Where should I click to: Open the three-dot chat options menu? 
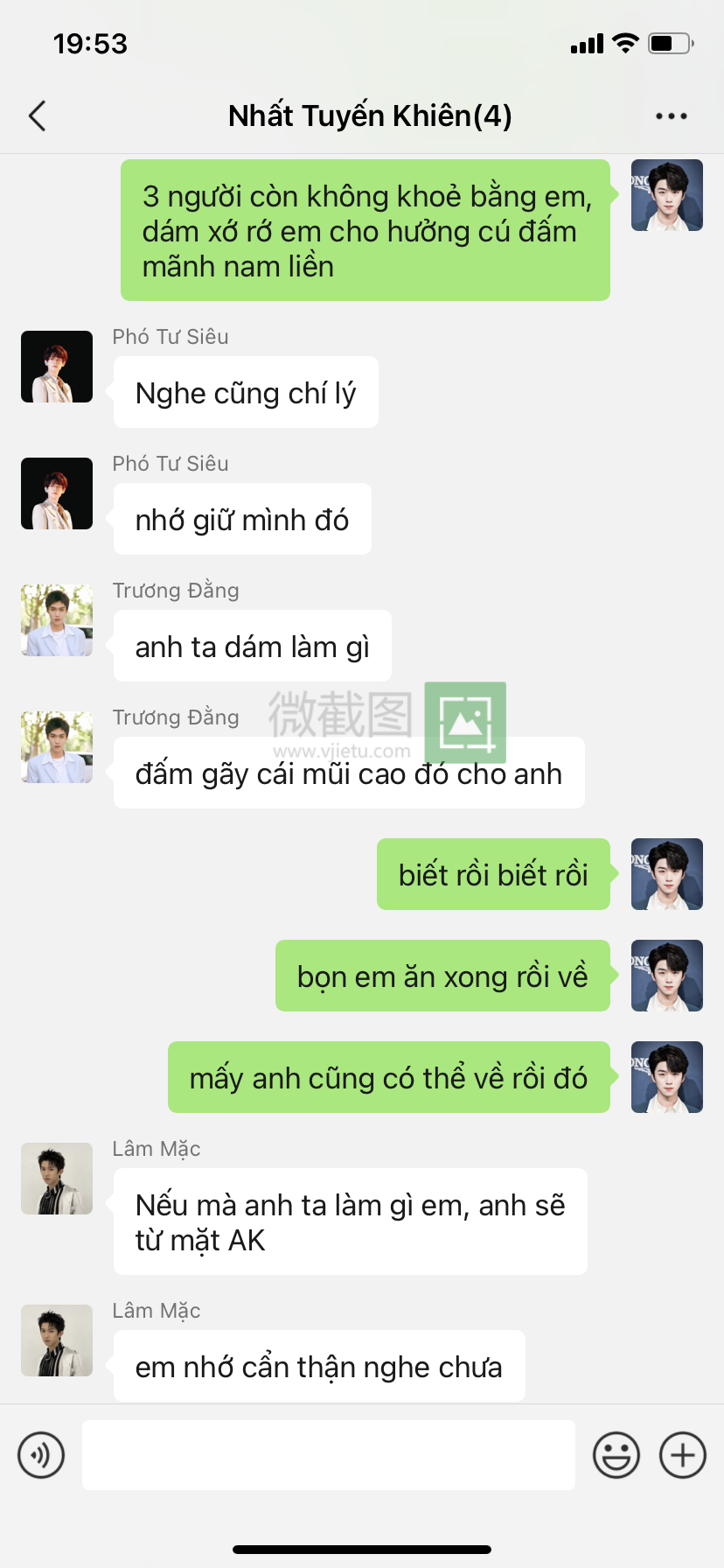(671, 115)
